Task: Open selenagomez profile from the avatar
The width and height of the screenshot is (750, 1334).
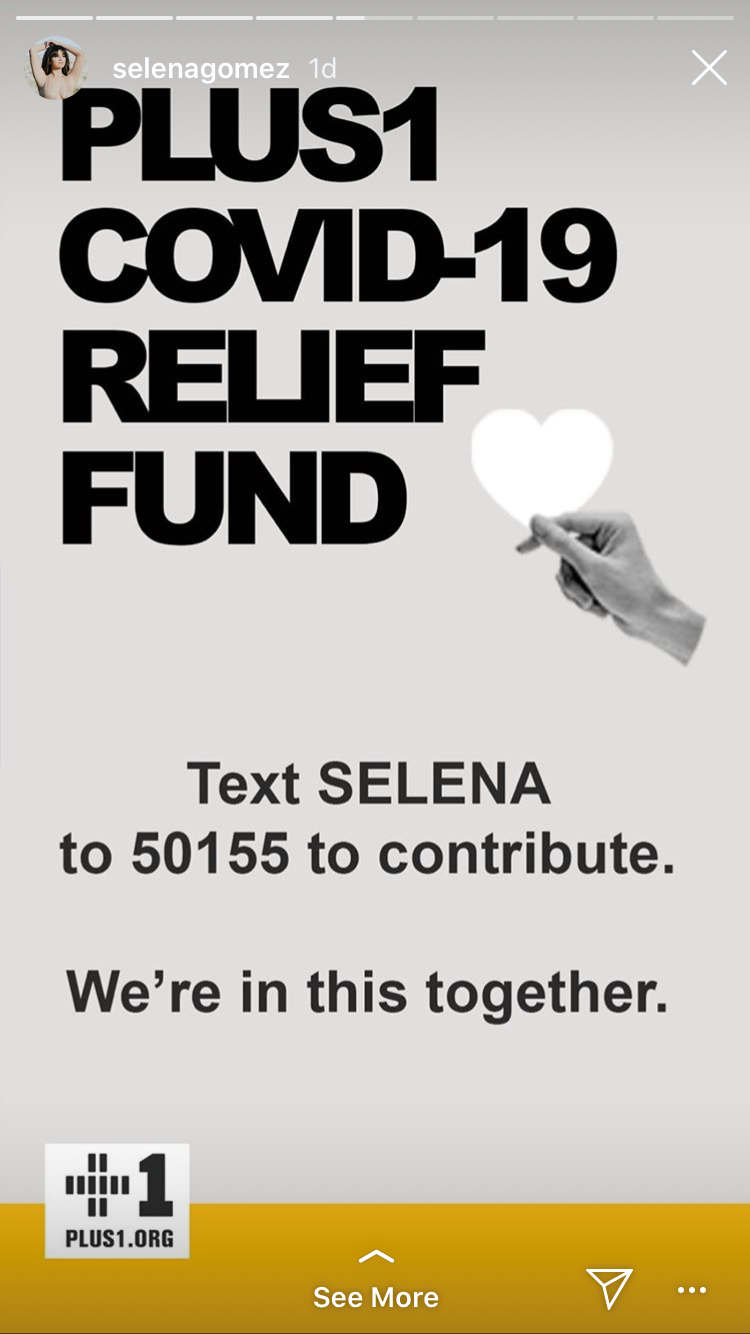Action: (56, 68)
